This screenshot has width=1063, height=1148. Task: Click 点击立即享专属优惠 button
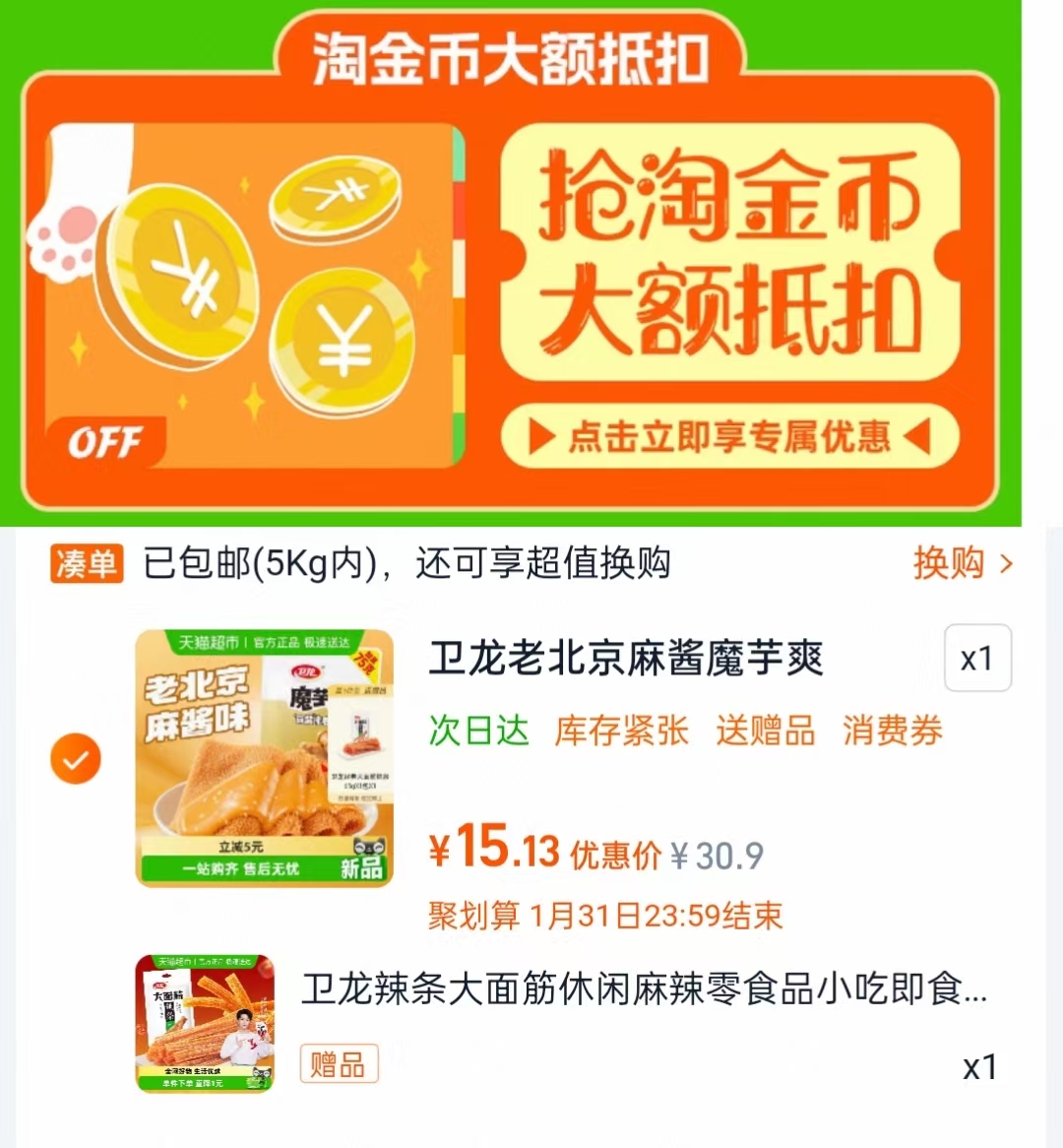coord(728,436)
